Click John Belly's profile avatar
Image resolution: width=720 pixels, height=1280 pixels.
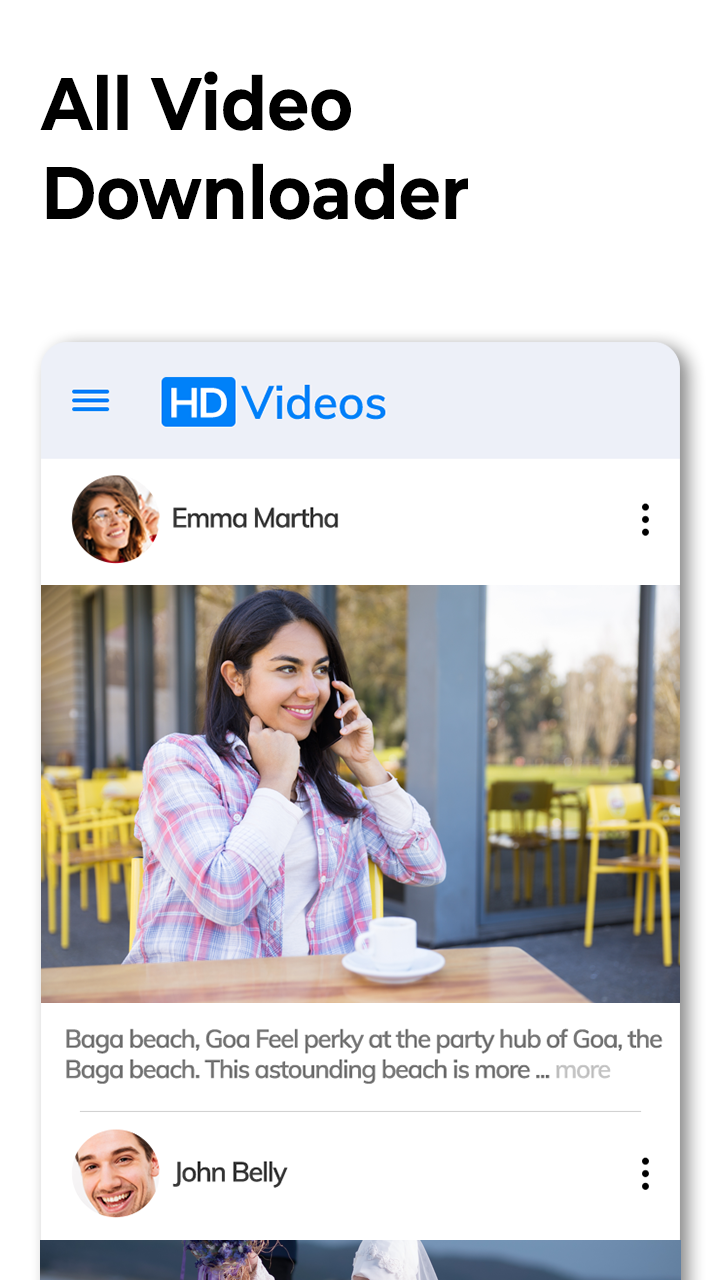tap(116, 1173)
